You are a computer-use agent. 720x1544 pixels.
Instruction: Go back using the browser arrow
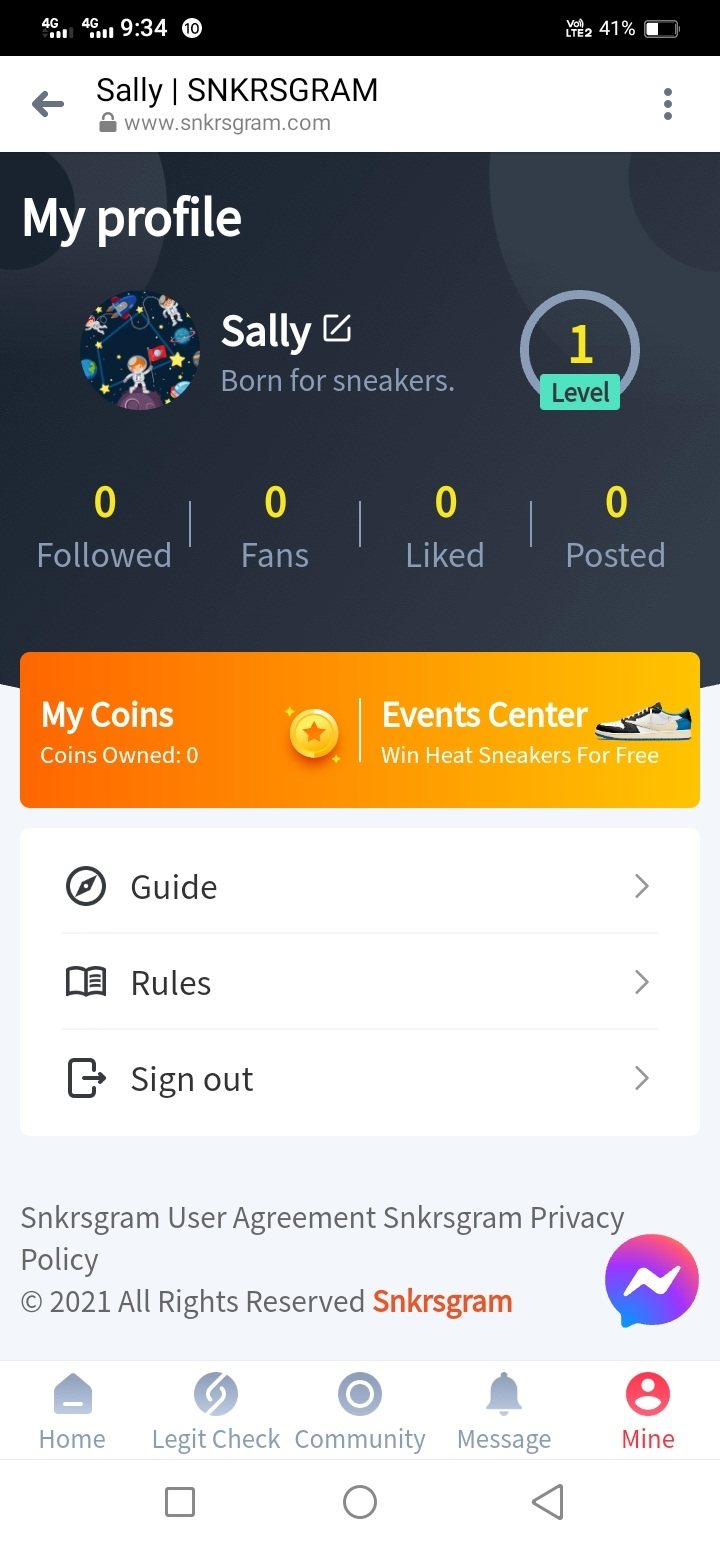coord(47,104)
